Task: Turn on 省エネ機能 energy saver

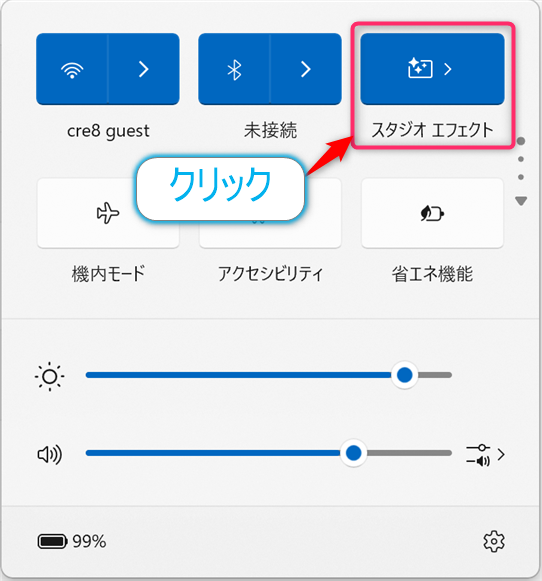Action: (432, 213)
